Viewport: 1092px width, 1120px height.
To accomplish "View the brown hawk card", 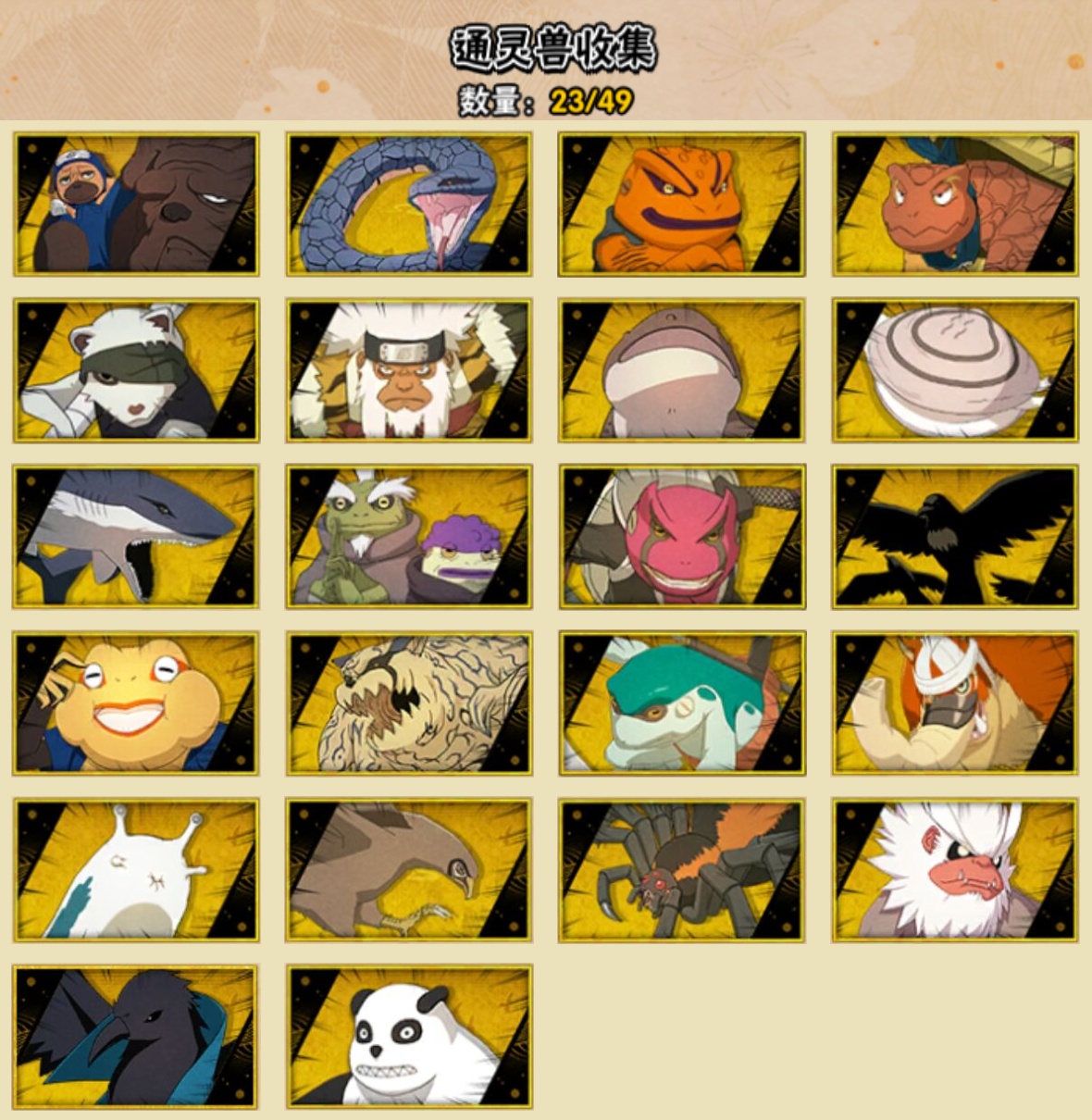I will 409,870.
